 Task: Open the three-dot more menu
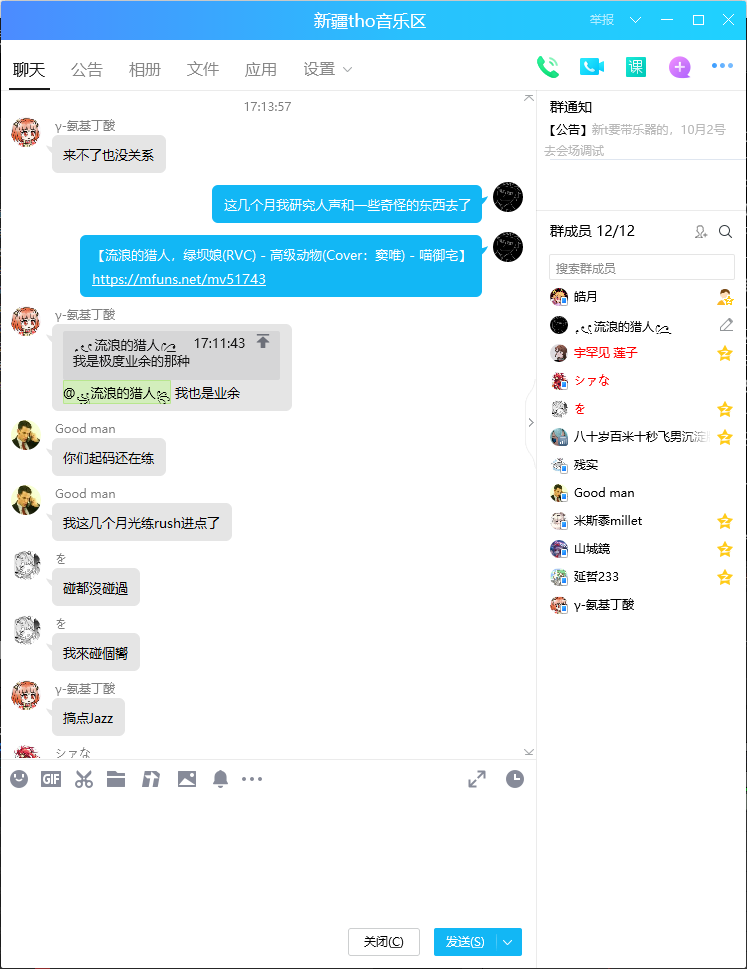coord(722,67)
